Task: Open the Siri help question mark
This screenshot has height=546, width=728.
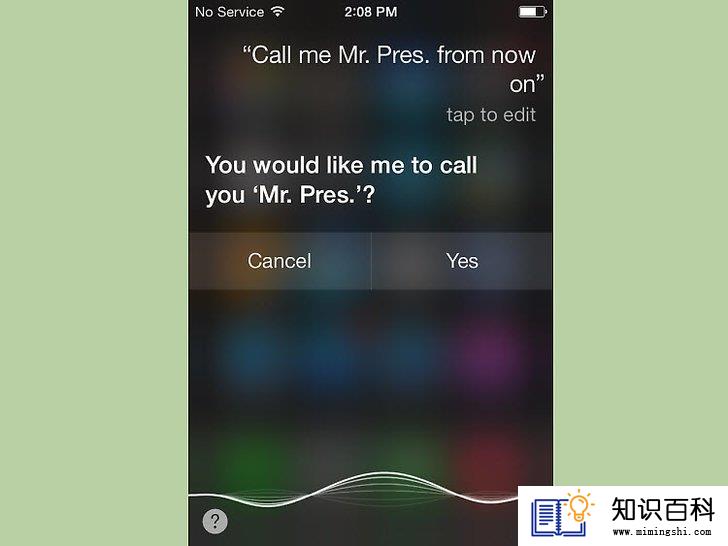Action: point(215,521)
